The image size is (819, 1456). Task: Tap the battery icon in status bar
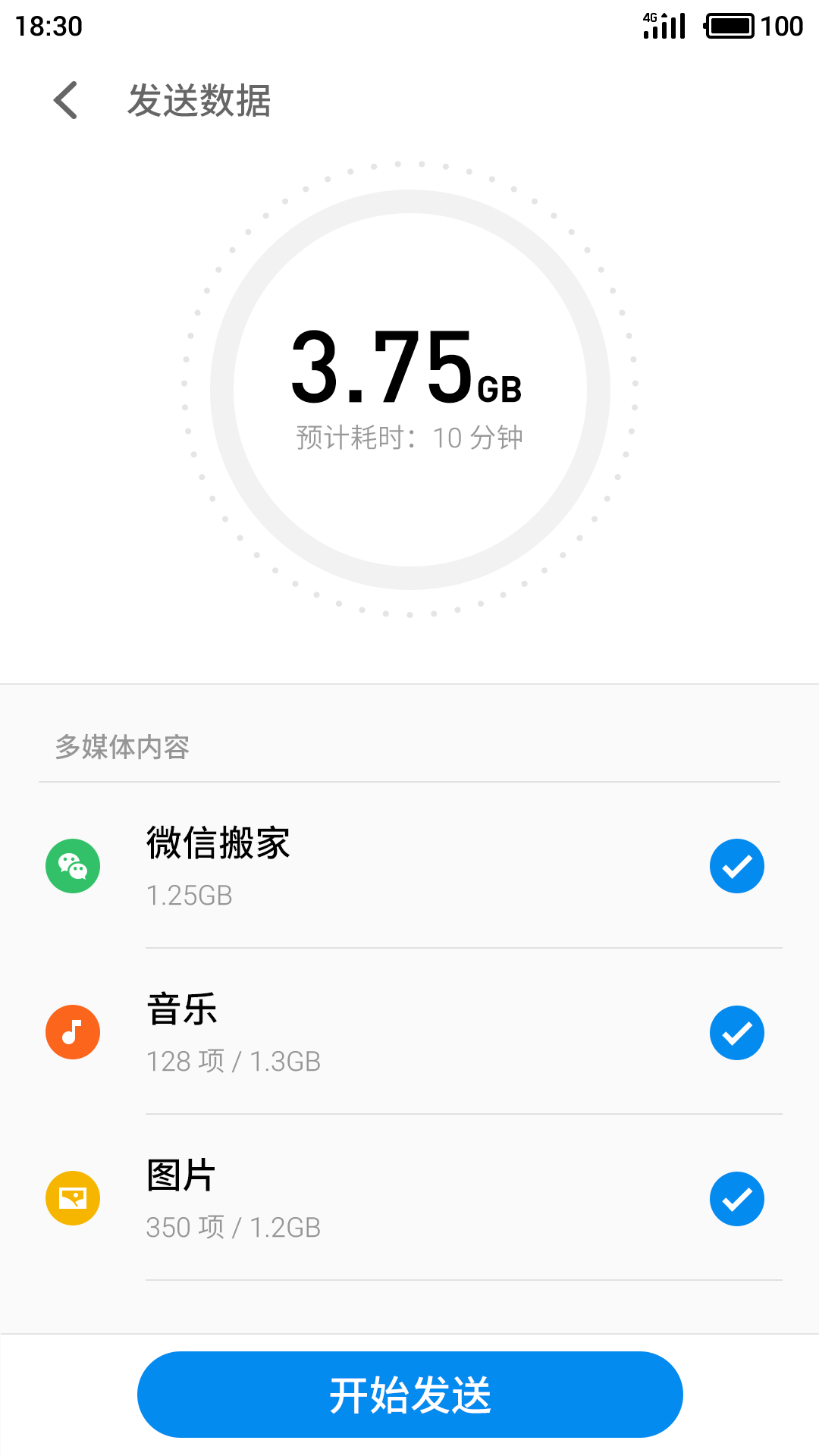tap(730, 24)
